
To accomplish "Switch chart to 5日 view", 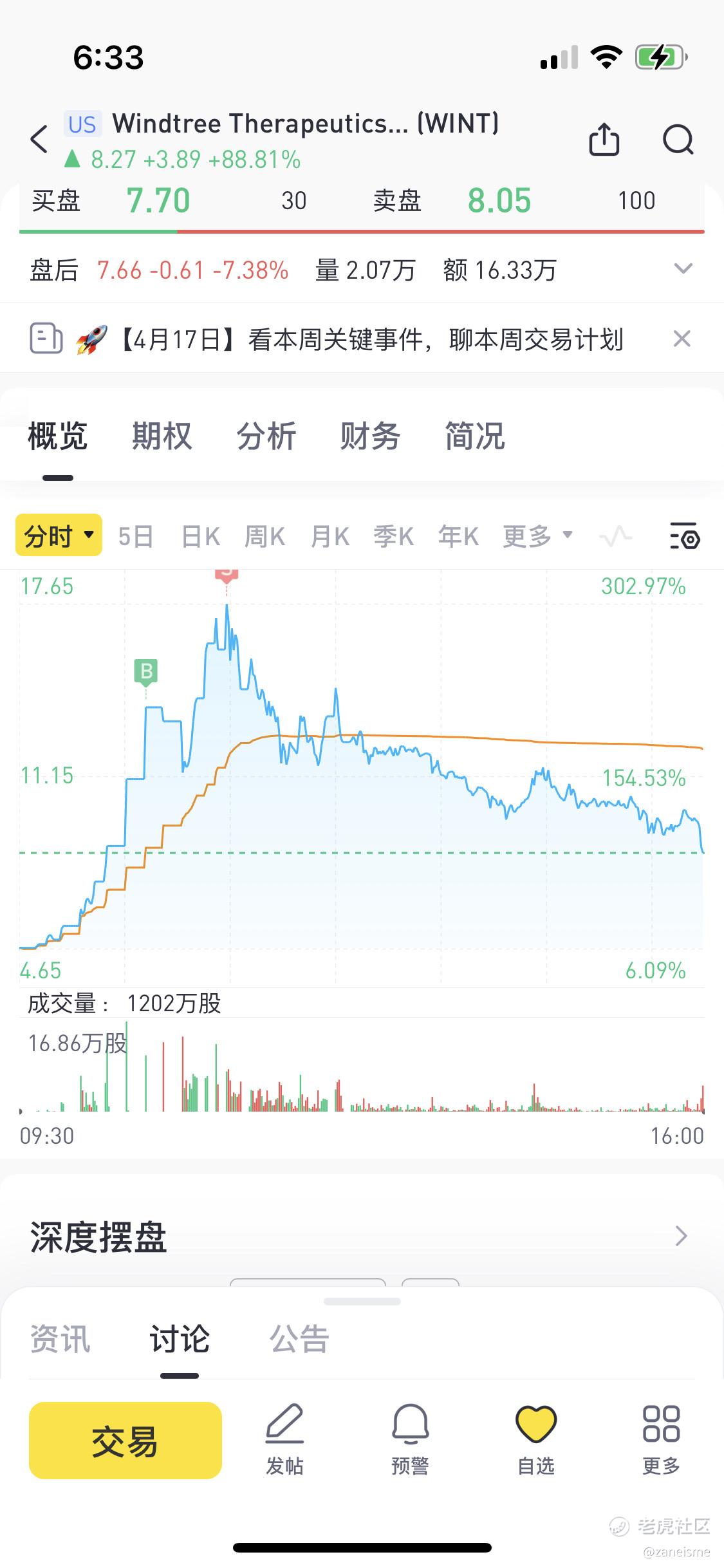I will (136, 536).
